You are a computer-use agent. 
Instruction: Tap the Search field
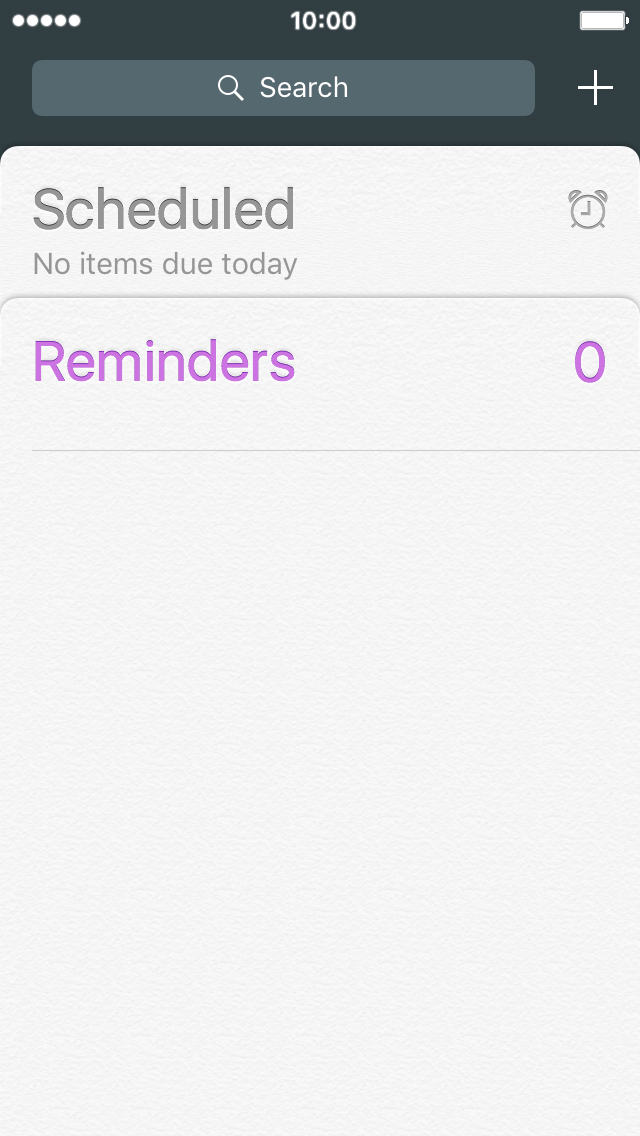[x=283, y=88]
